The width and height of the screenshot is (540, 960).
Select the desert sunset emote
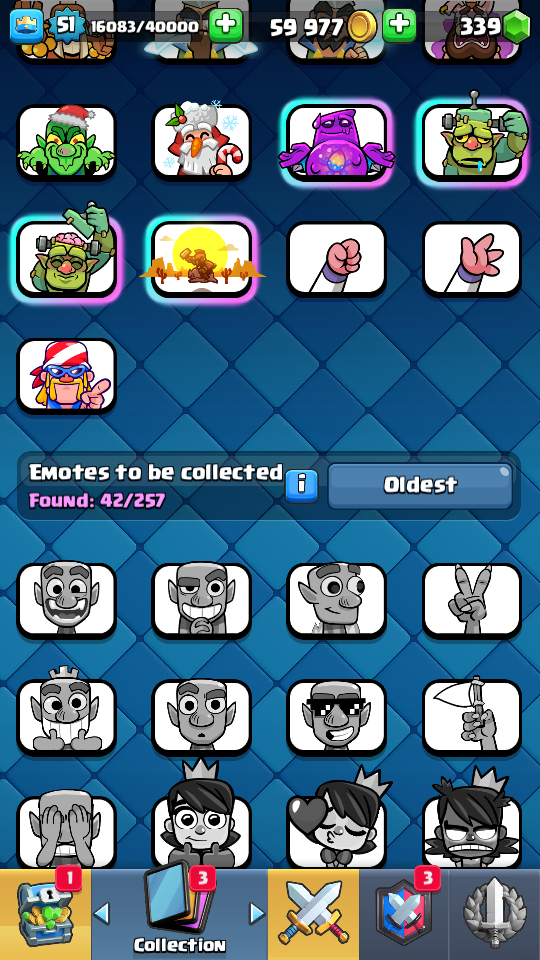(x=201, y=260)
